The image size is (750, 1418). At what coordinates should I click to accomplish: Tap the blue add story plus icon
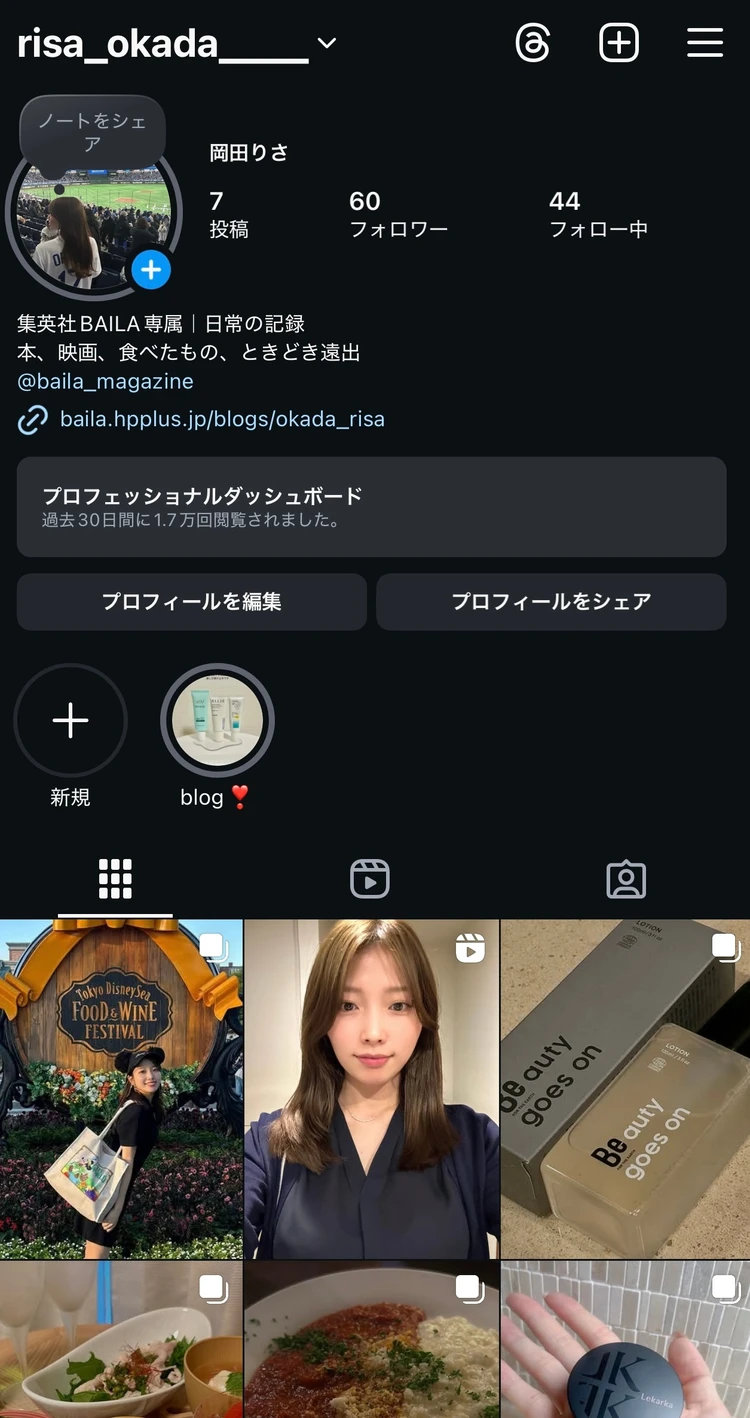151,269
